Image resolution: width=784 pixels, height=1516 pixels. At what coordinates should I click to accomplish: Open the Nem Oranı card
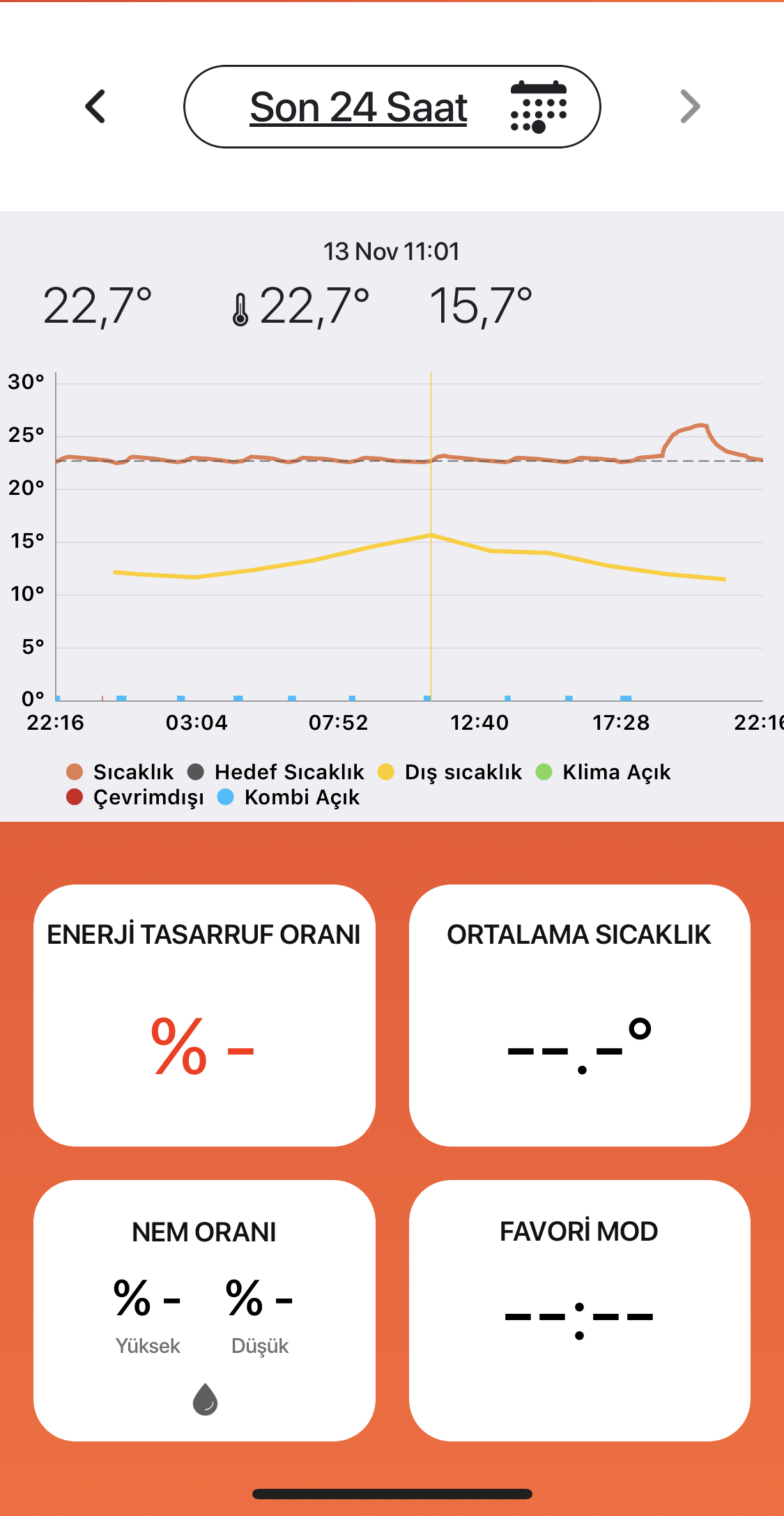[204, 1310]
